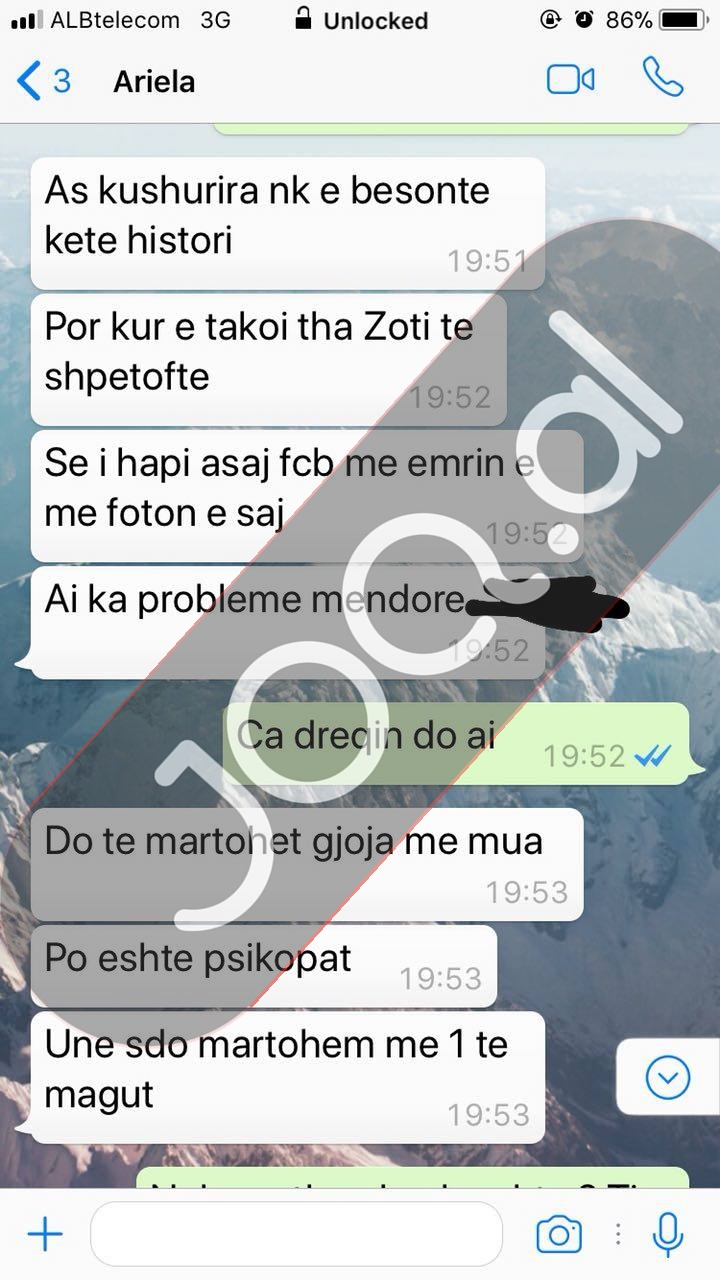Go back to the chats list
Image resolution: width=720 pixels, height=1280 pixels.
[x=42, y=80]
